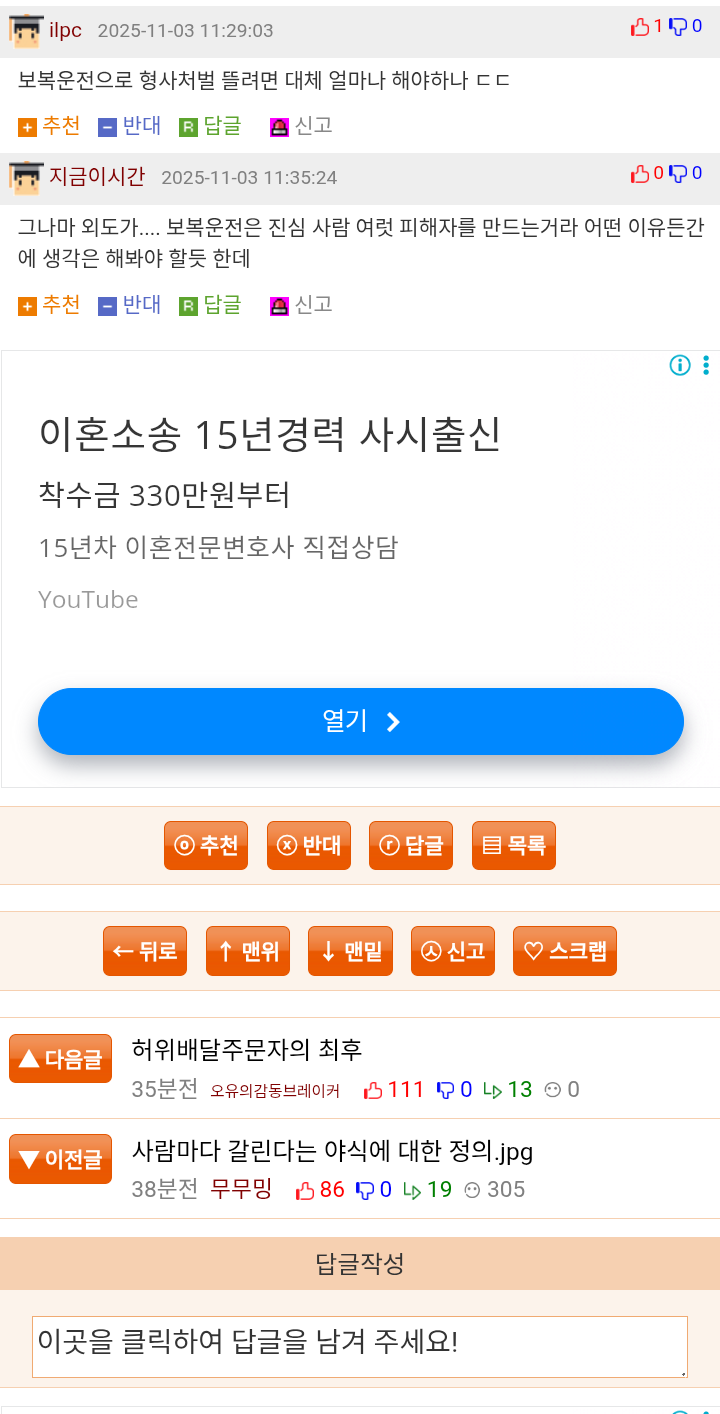The width and height of the screenshot is (720, 1414).
Task: Recommend the post with orange 추천 button
Action: tap(206, 845)
